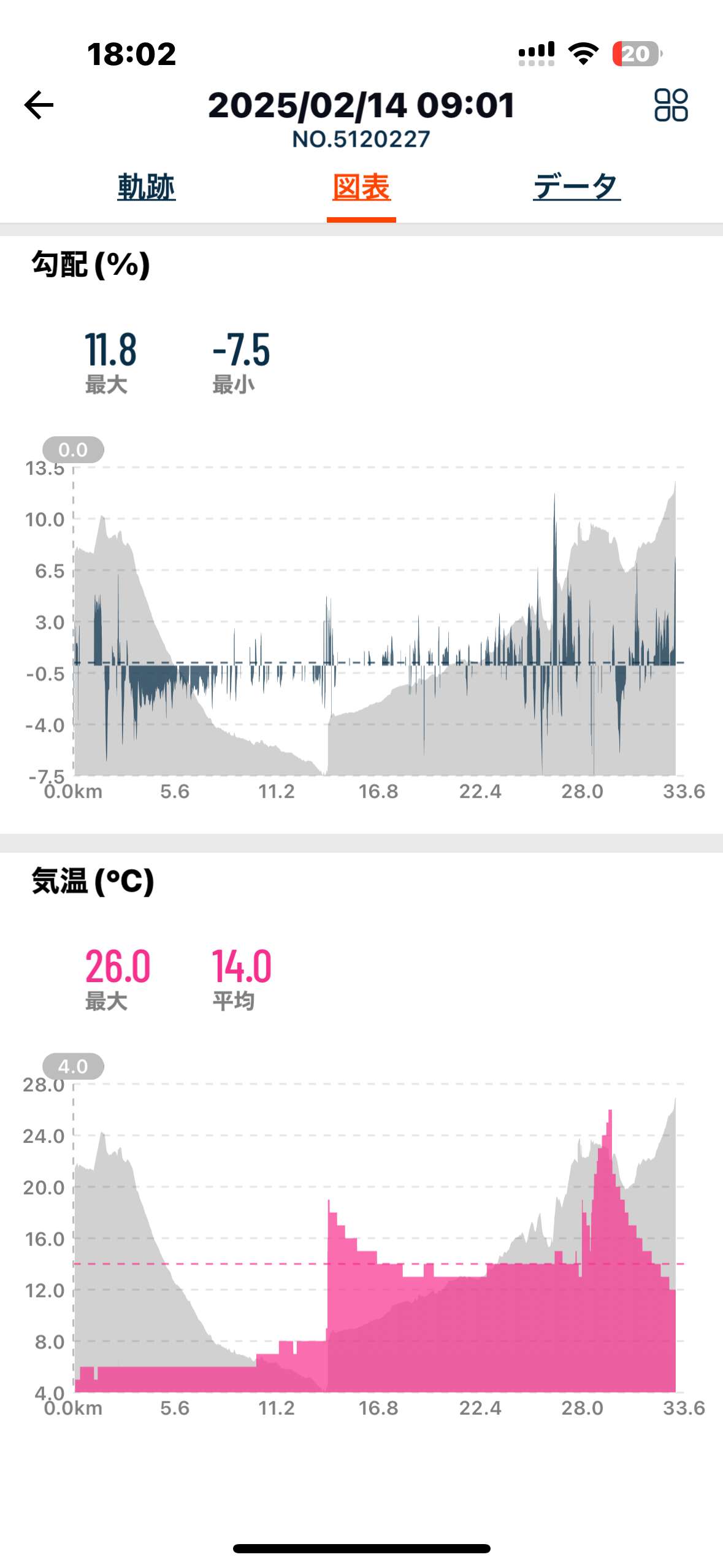Switch to the 軌跡 tab
Screen dimensions: 723x1568
[147, 187]
